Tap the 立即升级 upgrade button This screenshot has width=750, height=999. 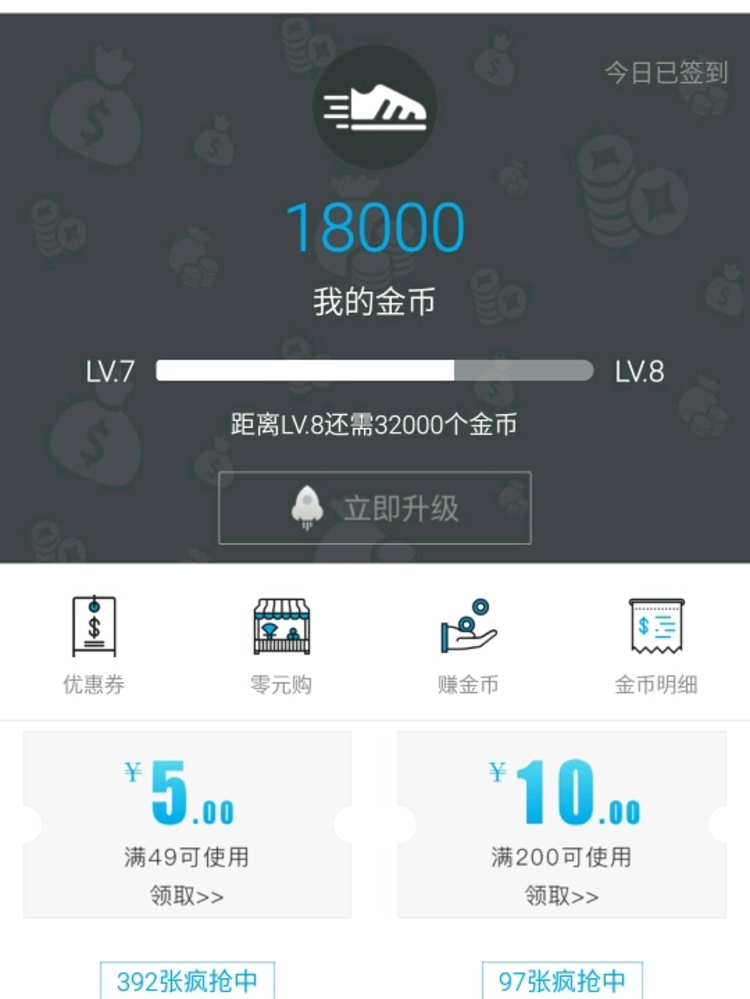click(375, 508)
